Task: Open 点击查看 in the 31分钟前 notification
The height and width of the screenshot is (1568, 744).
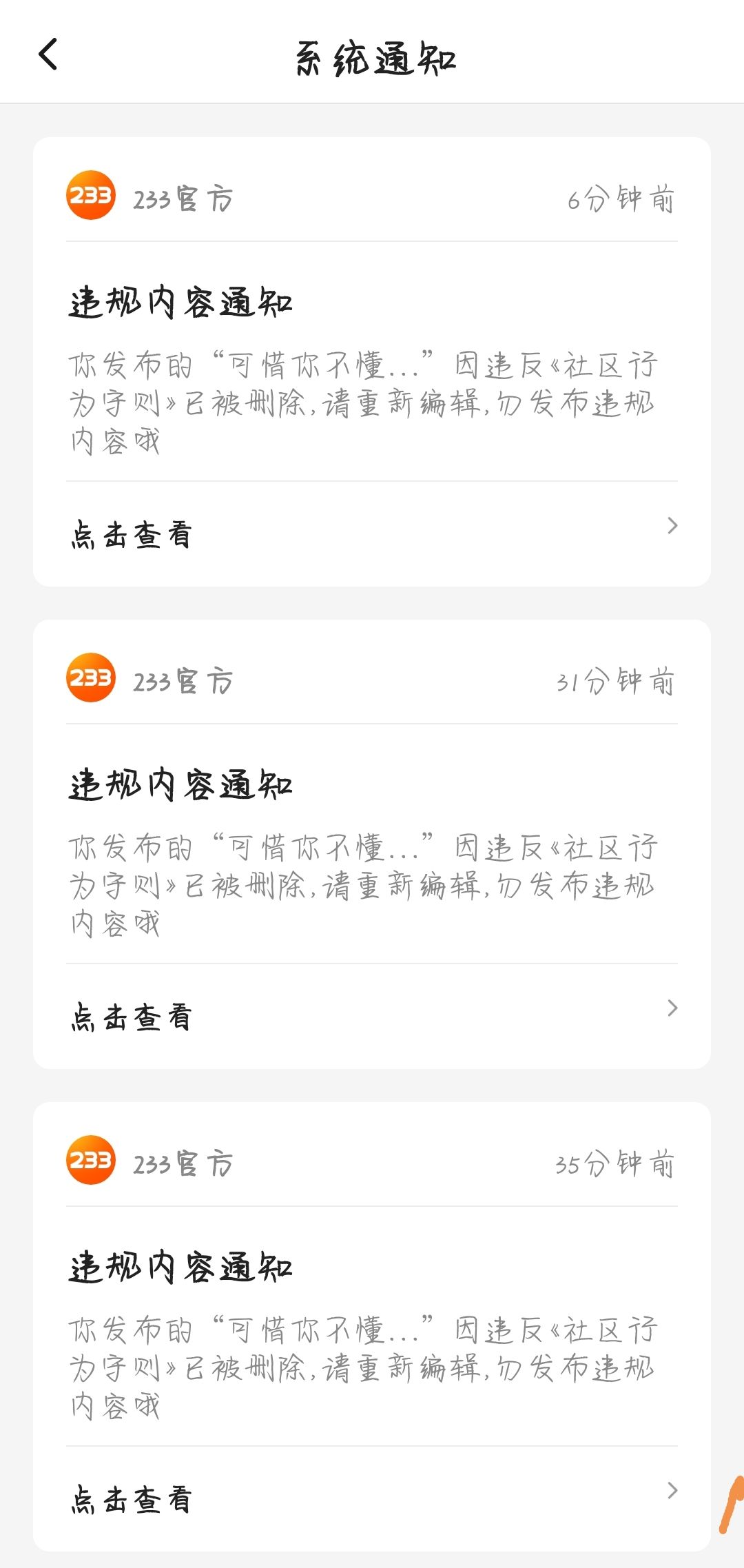Action: [x=372, y=1017]
